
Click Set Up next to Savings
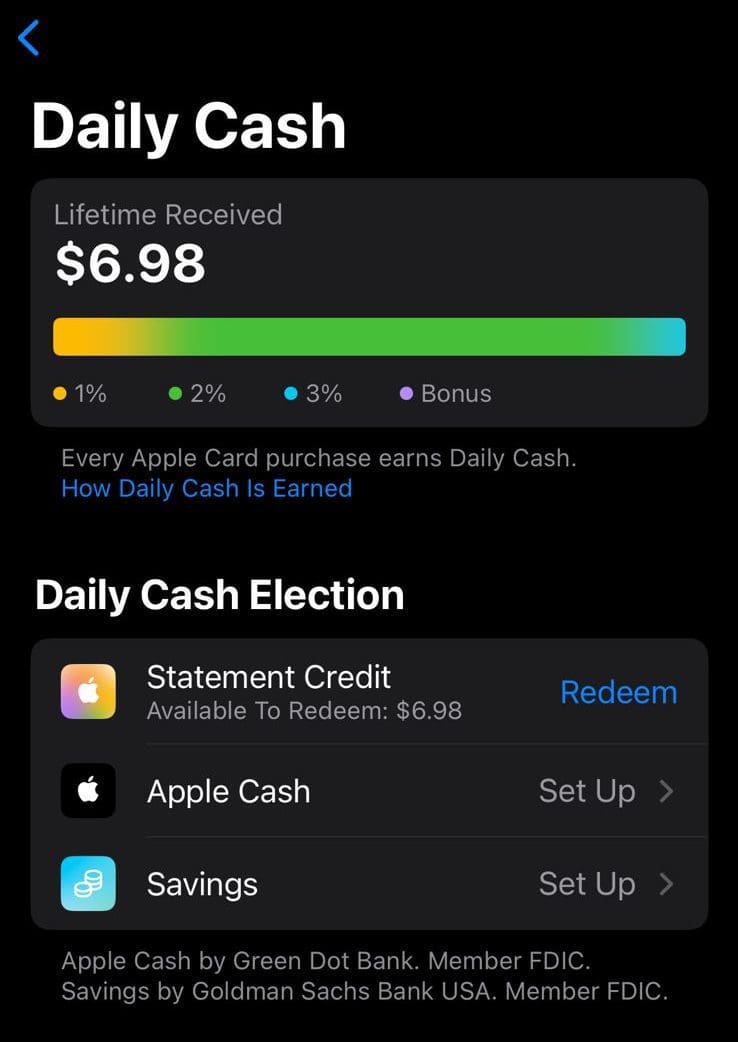point(588,884)
